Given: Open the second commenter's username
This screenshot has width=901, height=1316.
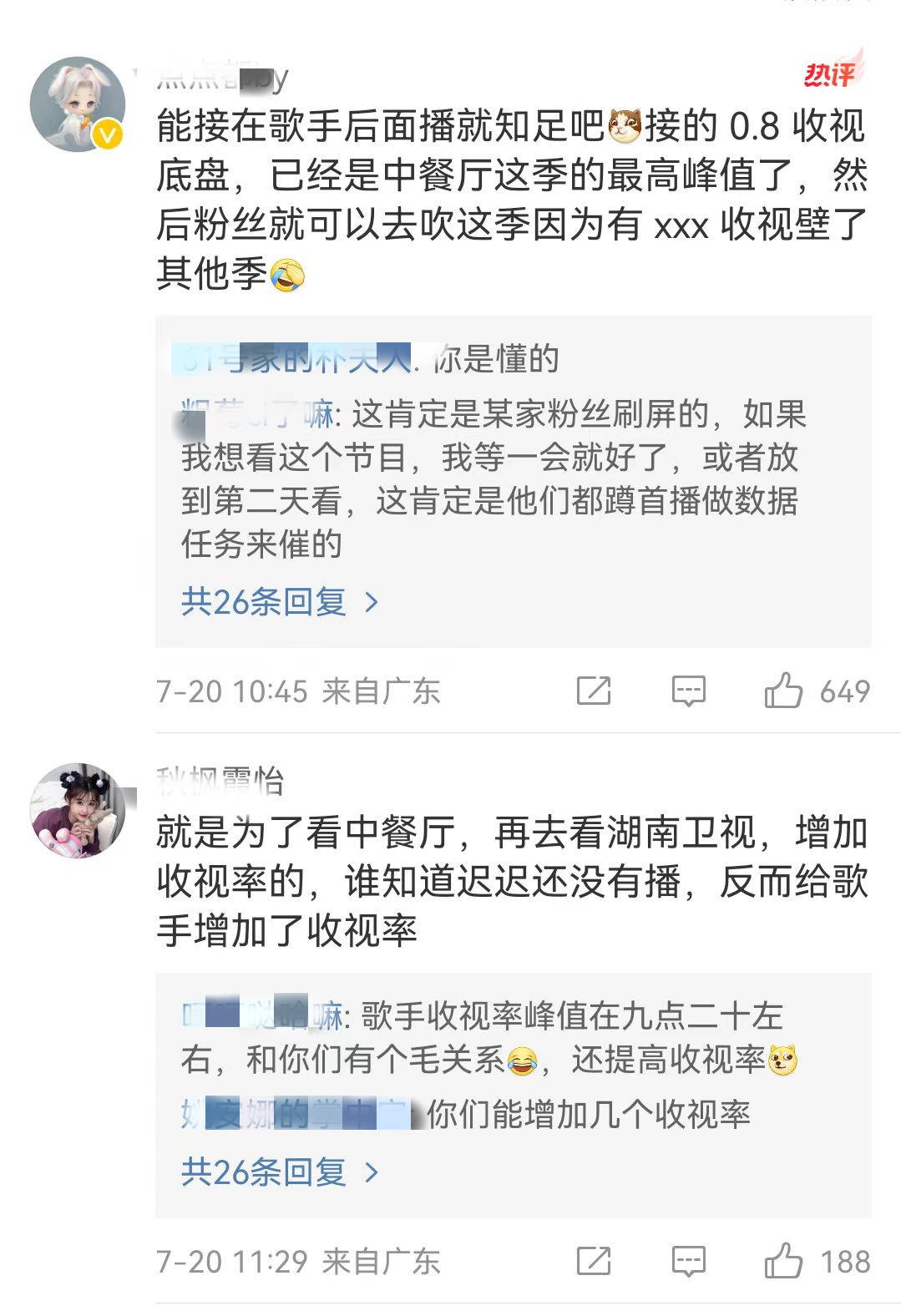Looking at the screenshot, I should 220,782.
